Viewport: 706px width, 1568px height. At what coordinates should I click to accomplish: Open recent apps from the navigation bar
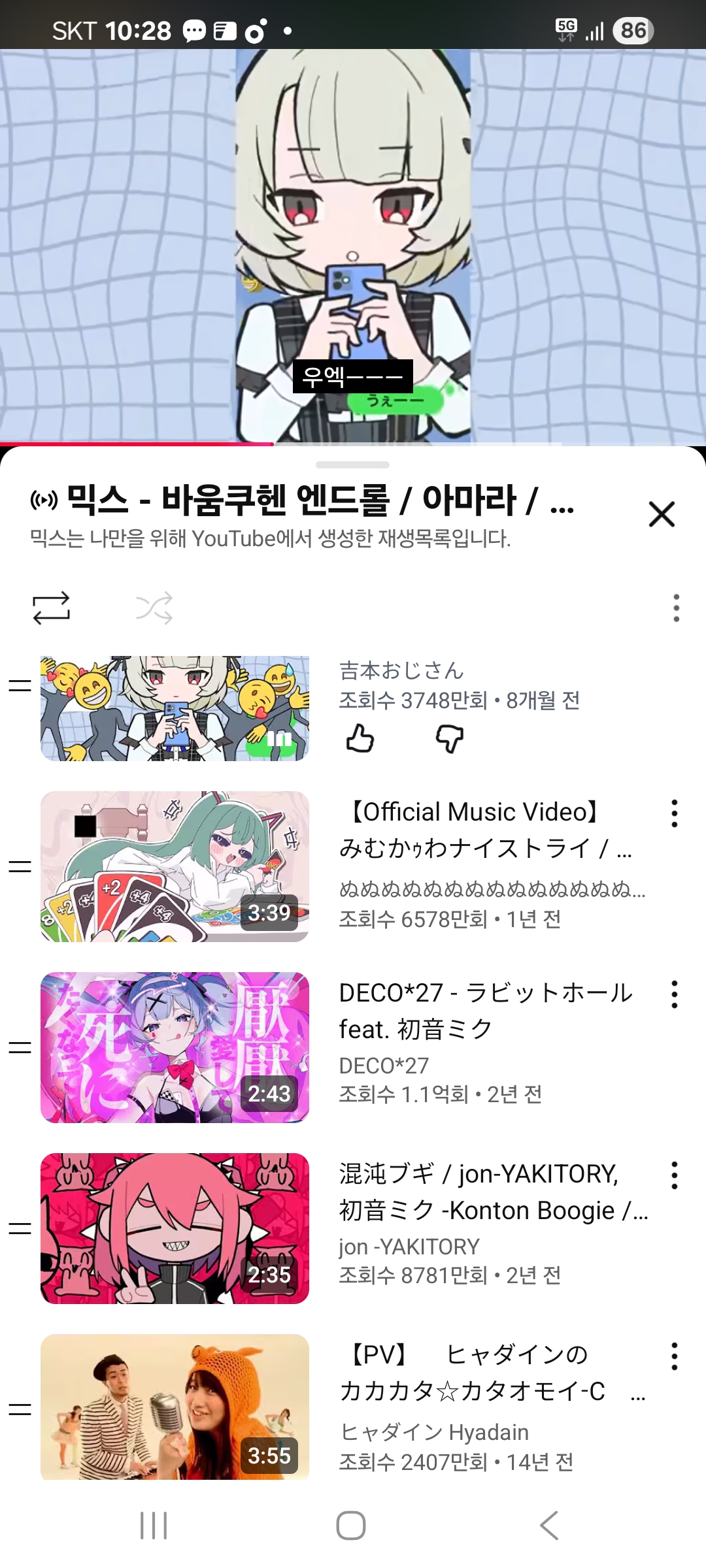154,1526
